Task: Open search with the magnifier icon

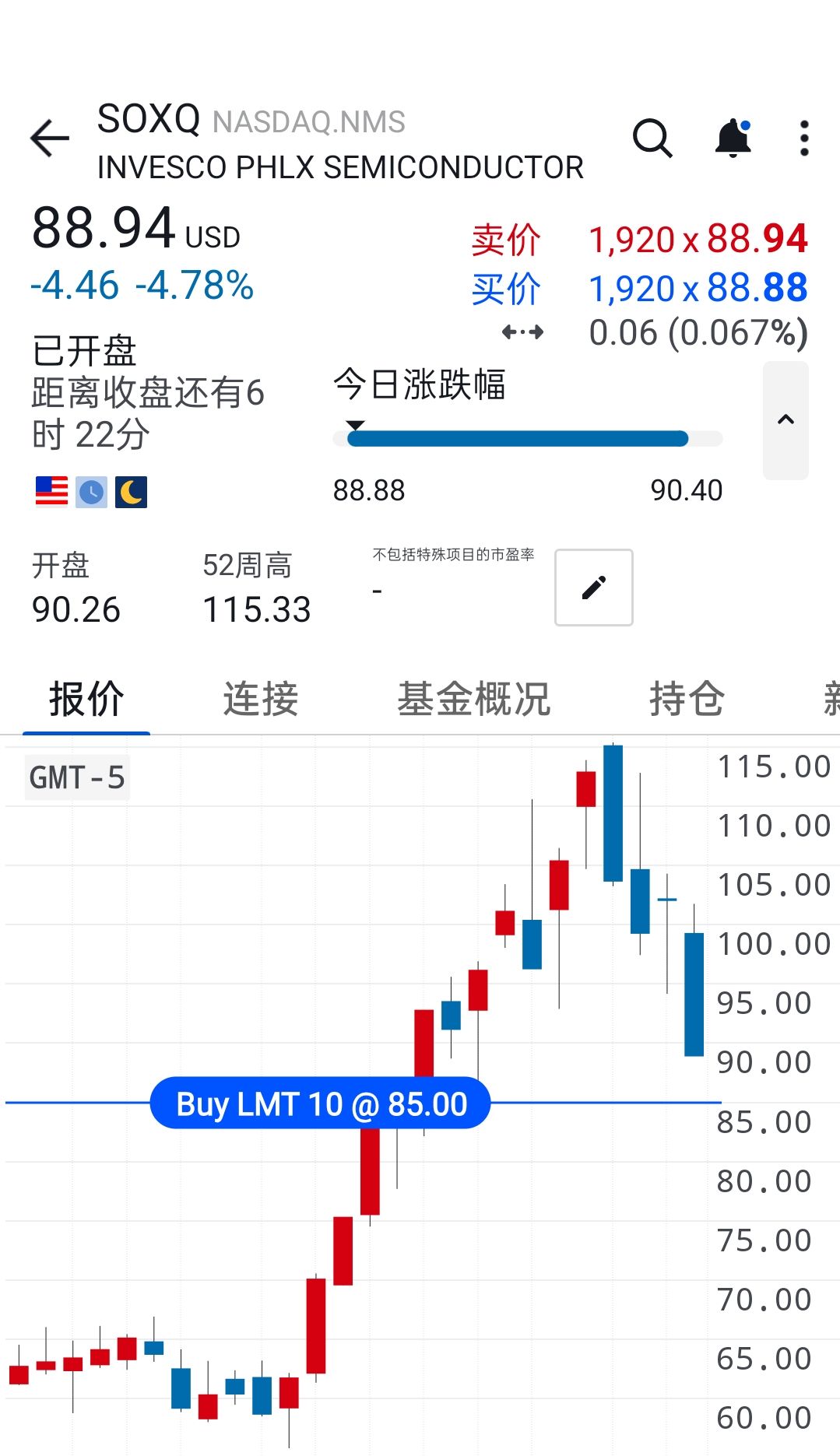Action: [x=652, y=139]
